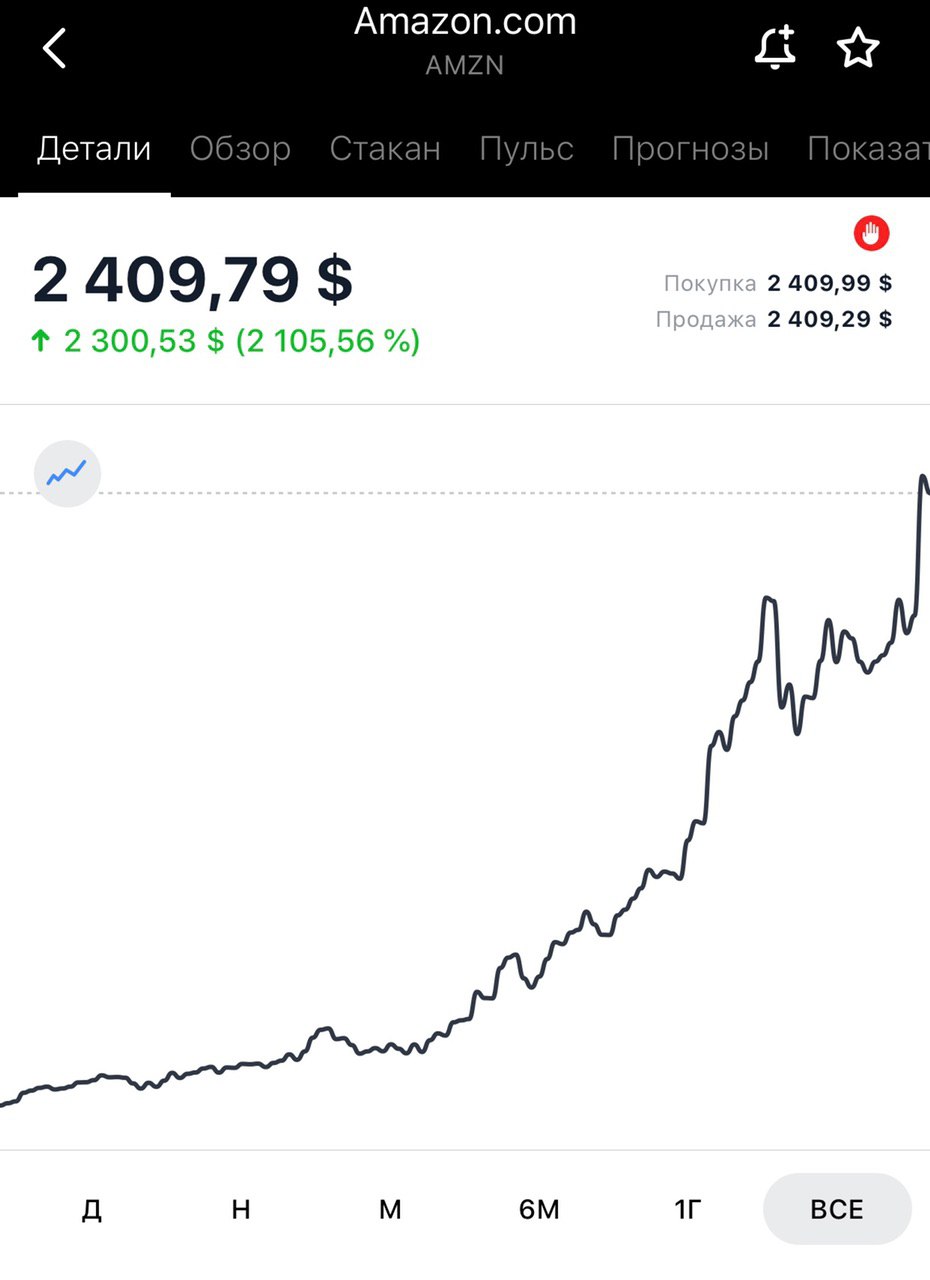Switch to the Пульс tab
The width and height of the screenshot is (930, 1280).
pyautogui.click(x=526, y=149)
